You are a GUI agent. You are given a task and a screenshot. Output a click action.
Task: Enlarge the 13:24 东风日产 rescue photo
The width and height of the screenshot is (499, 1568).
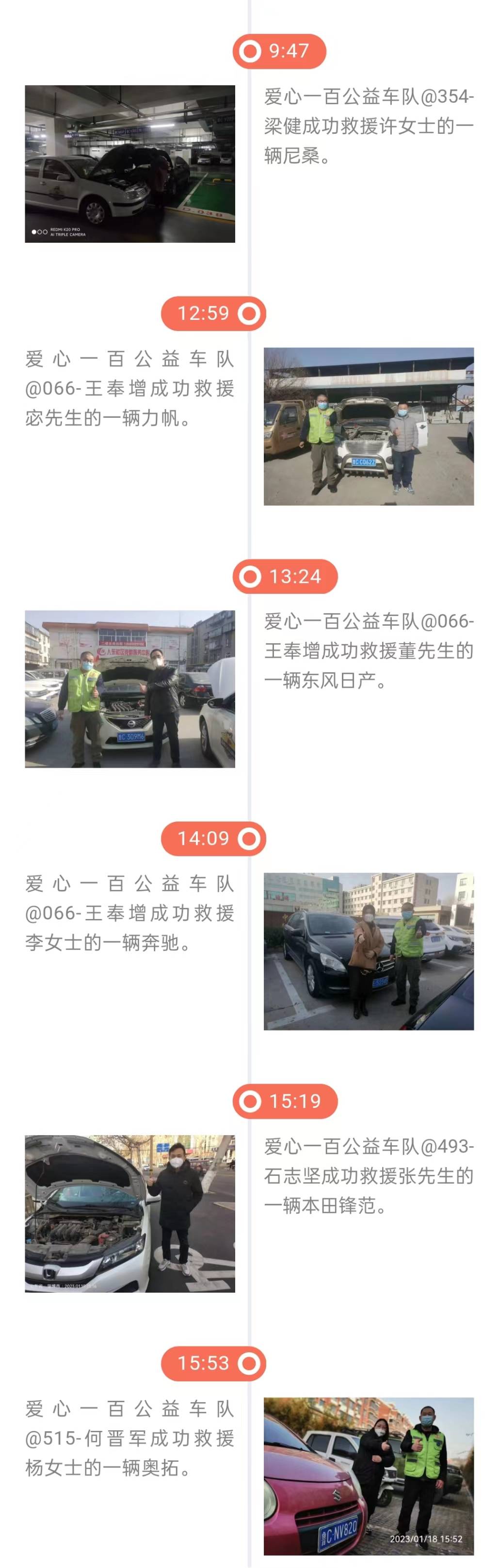pos(130,688)
